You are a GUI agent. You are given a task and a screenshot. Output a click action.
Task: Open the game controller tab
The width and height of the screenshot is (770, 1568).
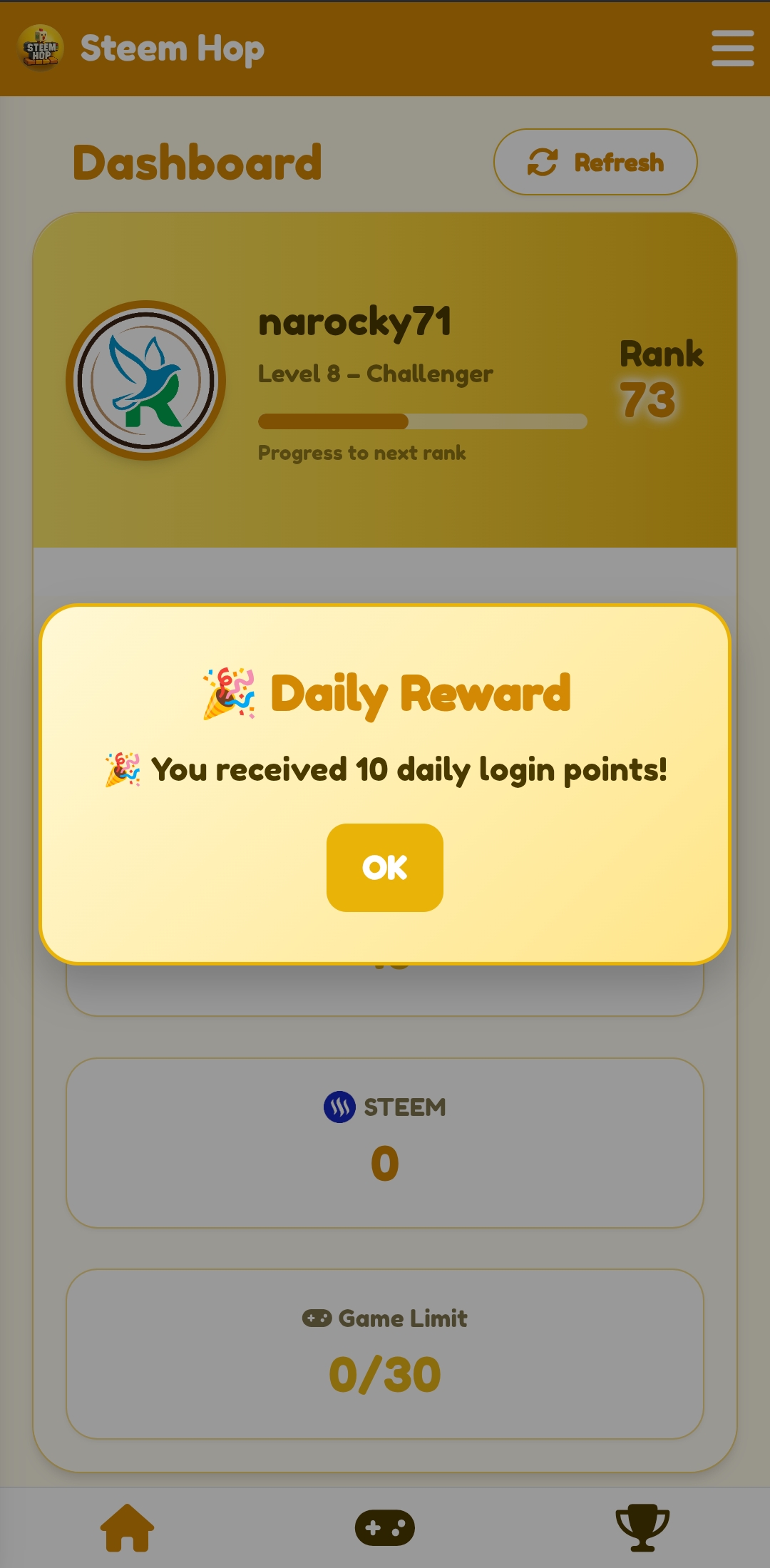tap(385, 1527)
